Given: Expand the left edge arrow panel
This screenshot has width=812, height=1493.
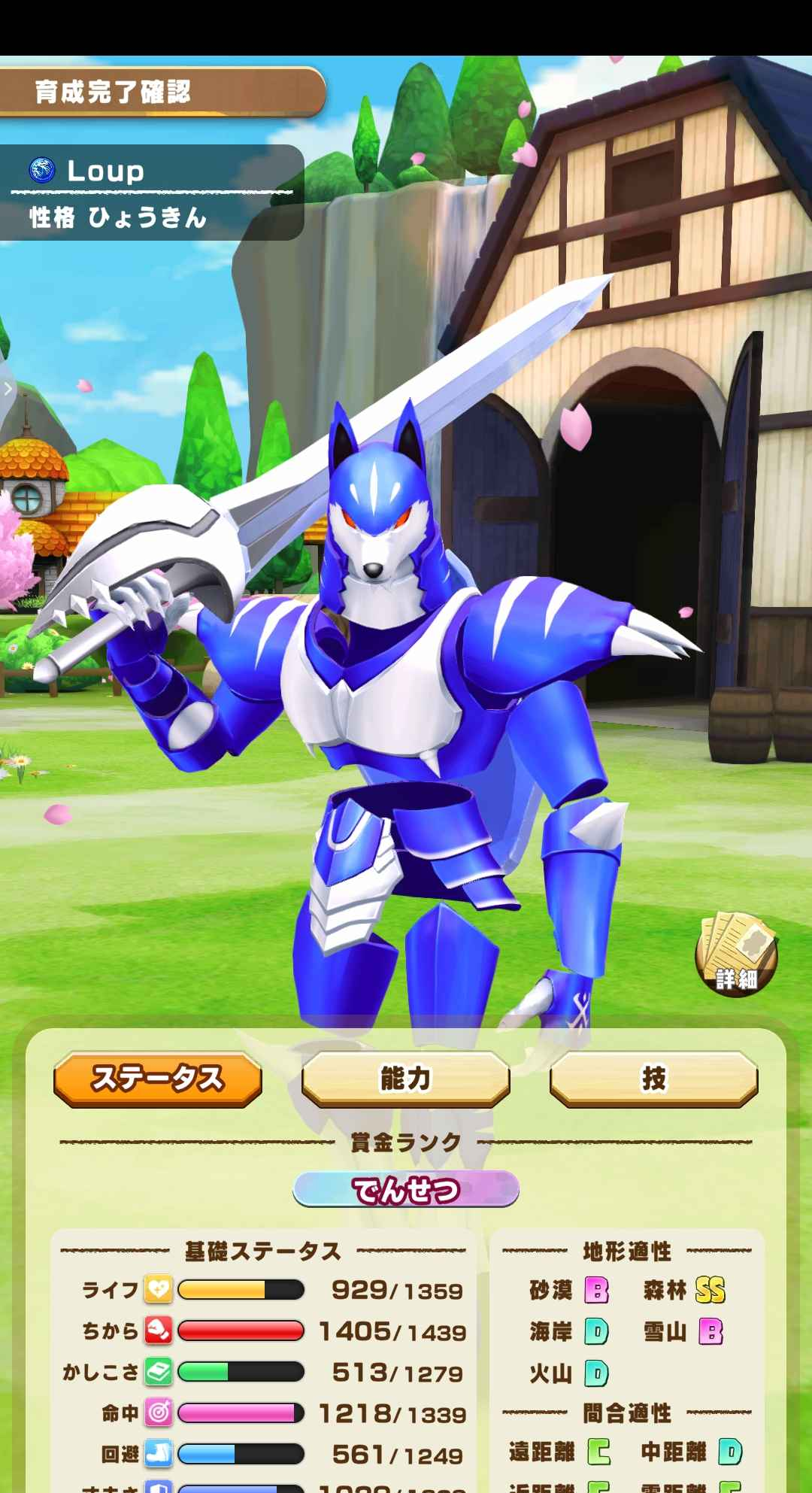Looking at the screenshot, I should pyautogui.click(x=8, y=389).
